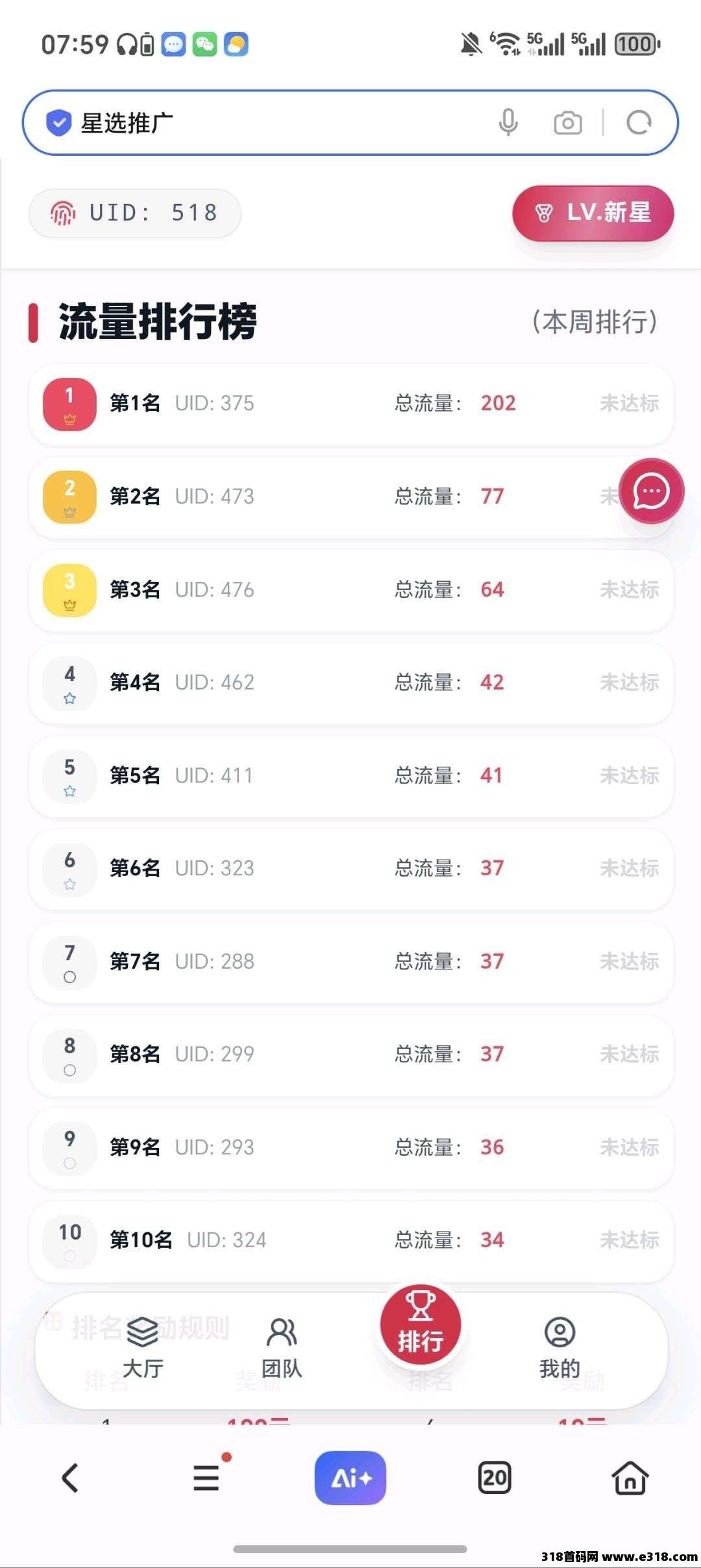Open the browser menu button
Viewport: 701px width, 1568px height.
click(206, 1478)
